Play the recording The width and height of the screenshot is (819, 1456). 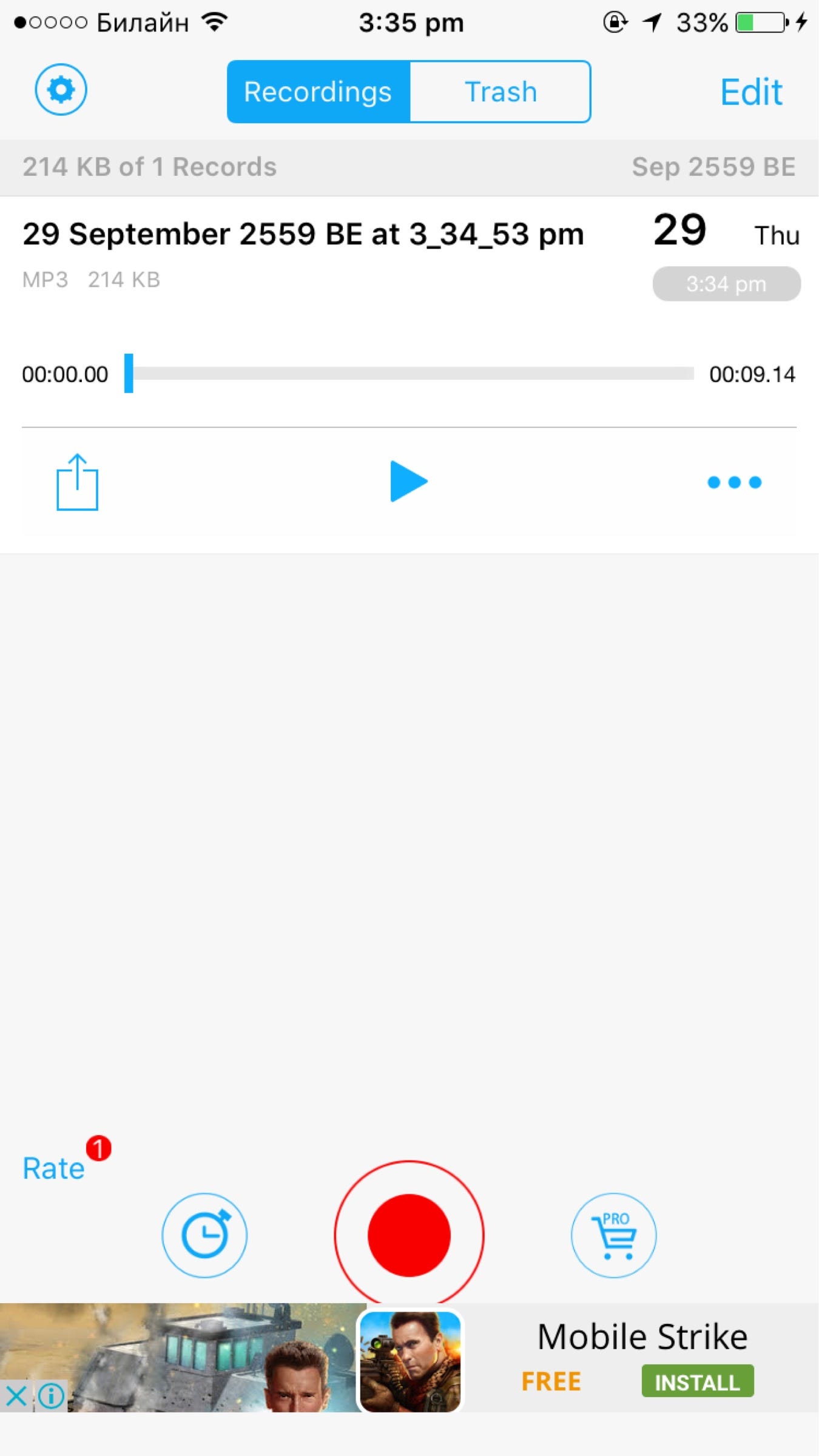pos(409,482)
